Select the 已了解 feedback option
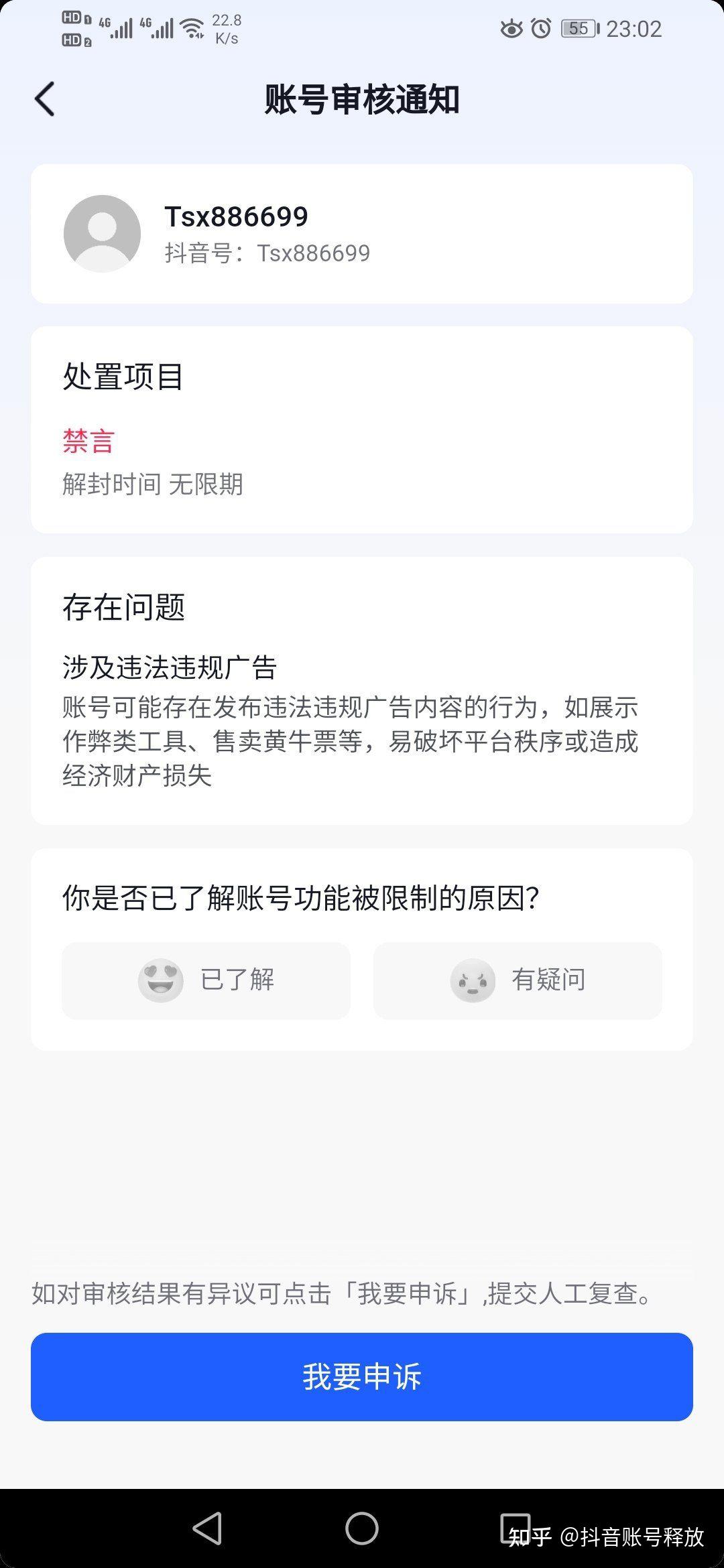 tap(206, 980)
